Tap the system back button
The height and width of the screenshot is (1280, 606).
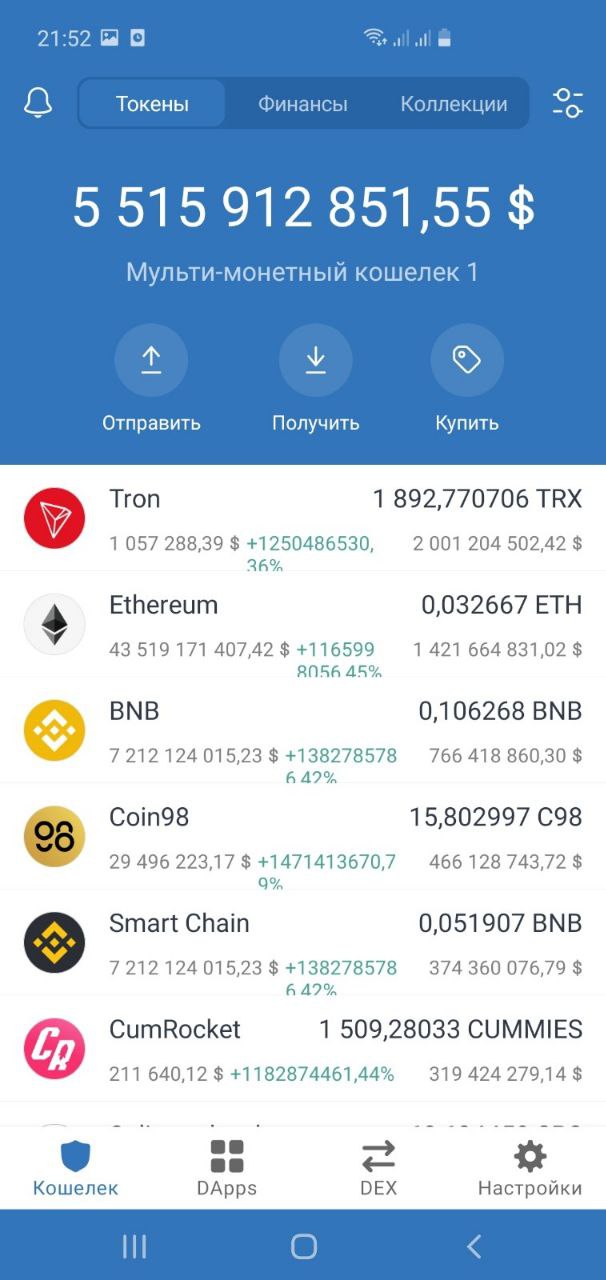click(474, 1246)
